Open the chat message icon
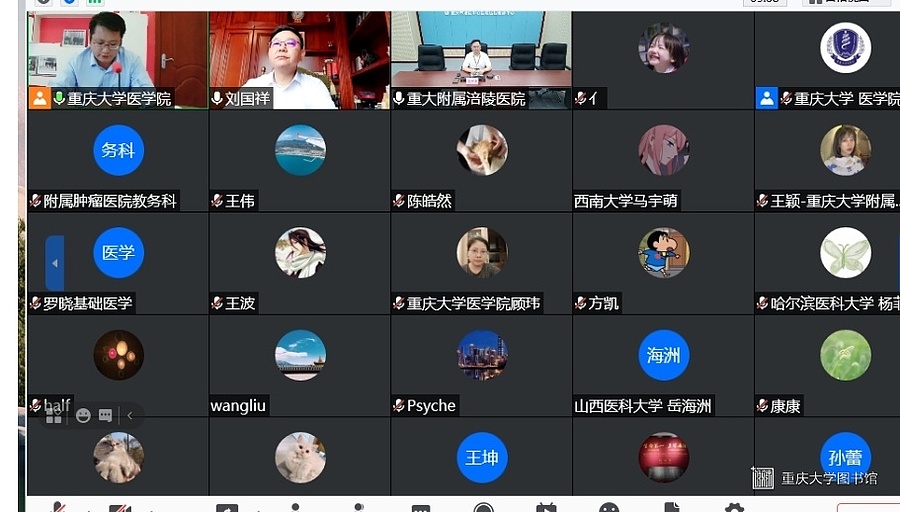The image size is (900, 512). coord(105,415)
